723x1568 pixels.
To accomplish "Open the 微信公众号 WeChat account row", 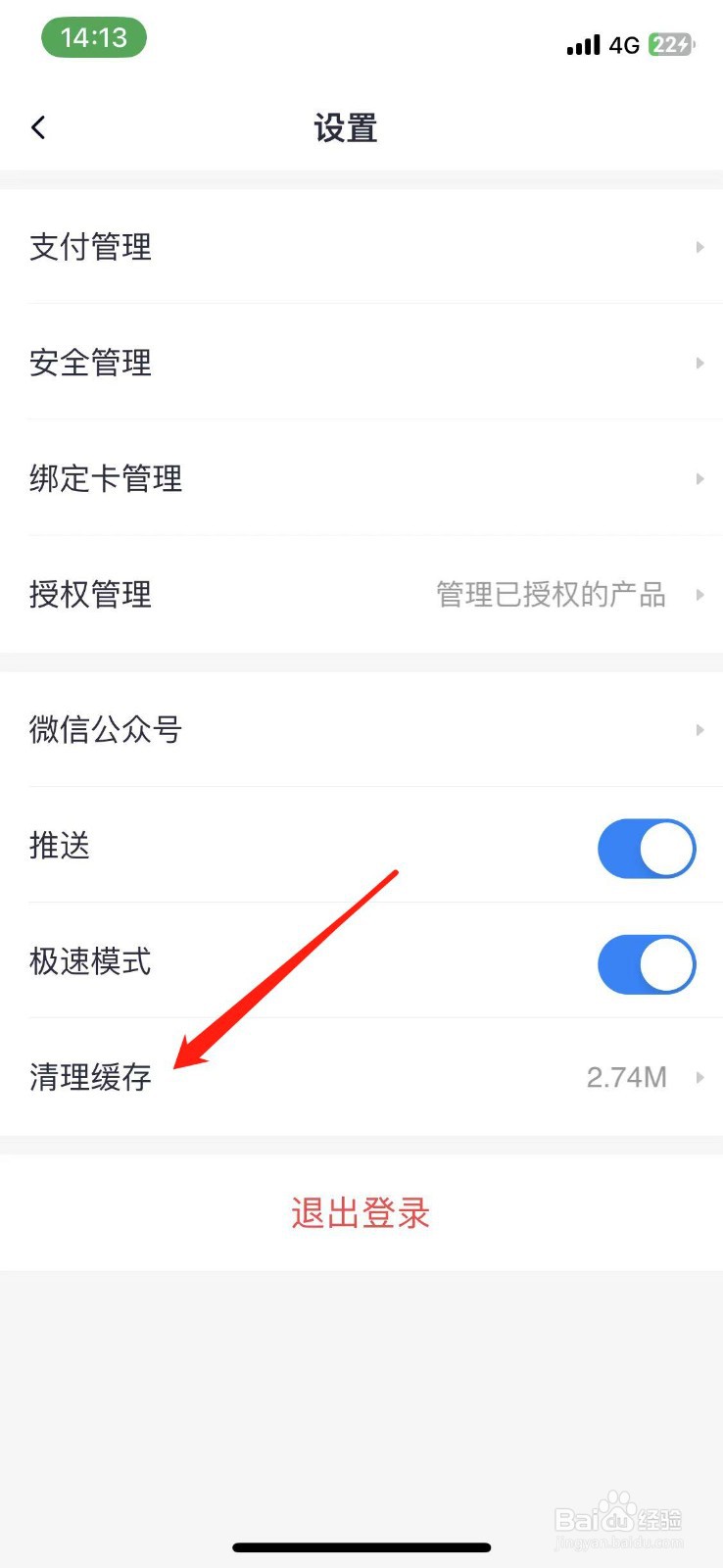I will coord(106,730).
